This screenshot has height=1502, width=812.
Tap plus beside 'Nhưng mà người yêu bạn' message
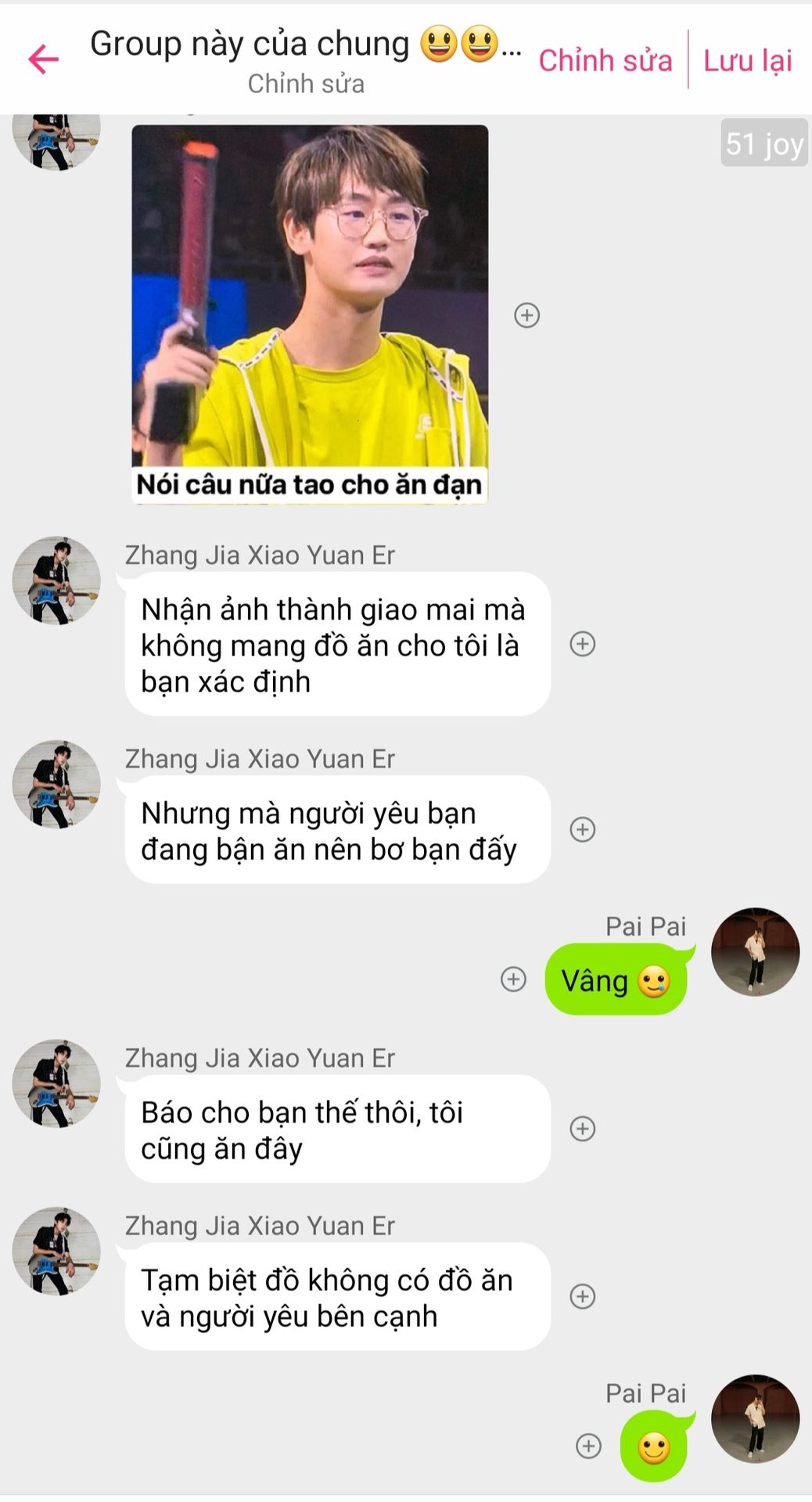click(582, 829)
